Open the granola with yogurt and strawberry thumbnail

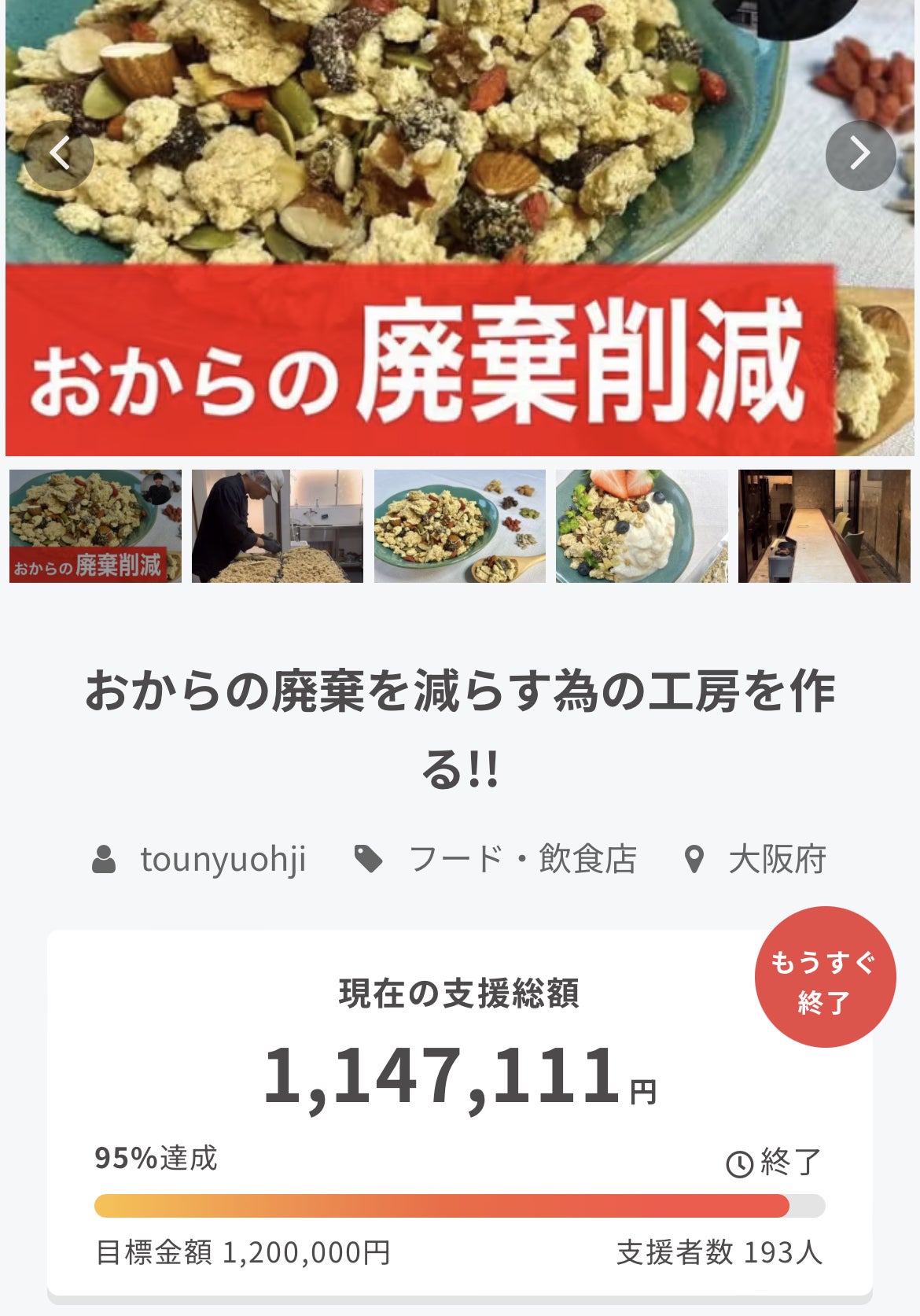(x=642, y=526)
